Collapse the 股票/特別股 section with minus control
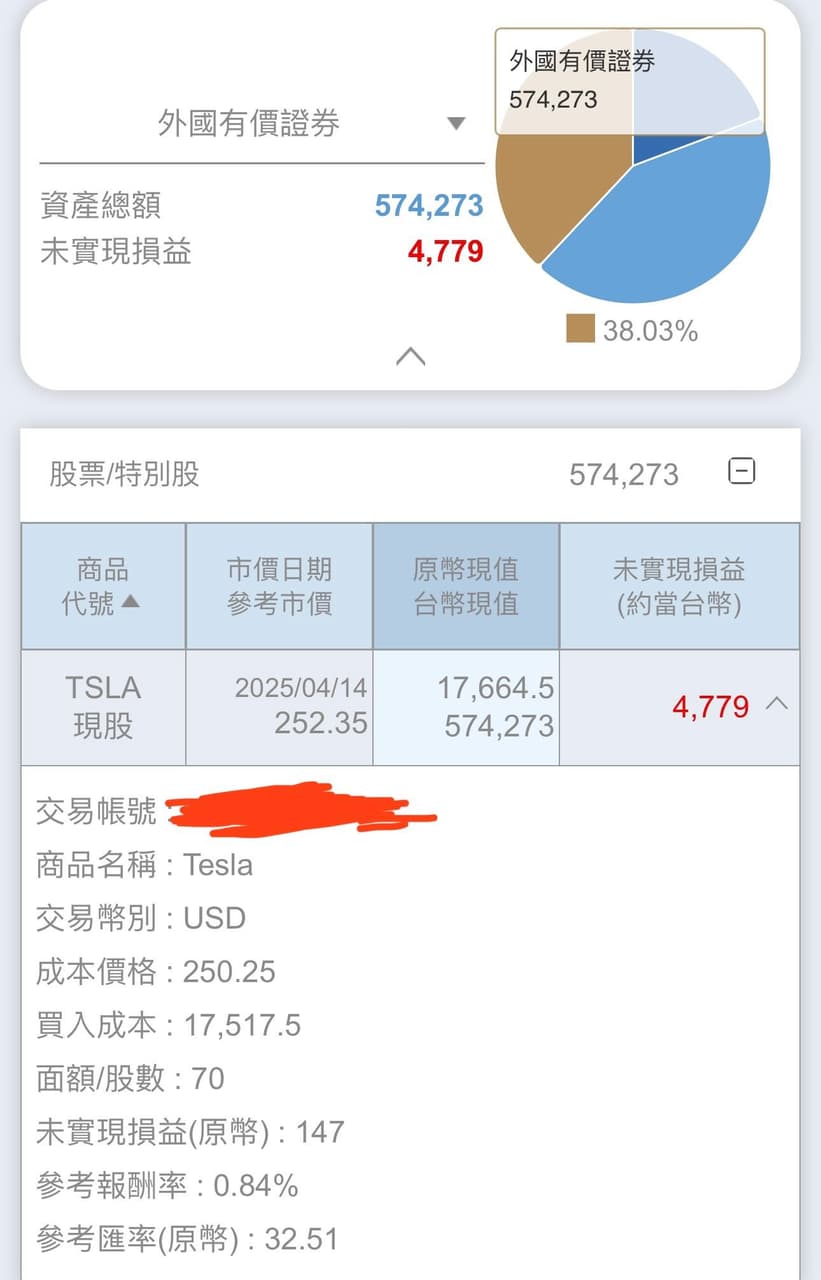Screen dimensions: 821x1280 tap(741, 470)
